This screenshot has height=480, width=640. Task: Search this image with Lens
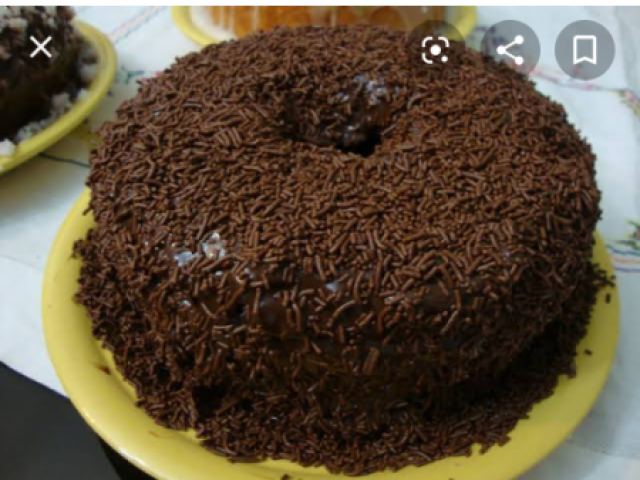[436, 50]
